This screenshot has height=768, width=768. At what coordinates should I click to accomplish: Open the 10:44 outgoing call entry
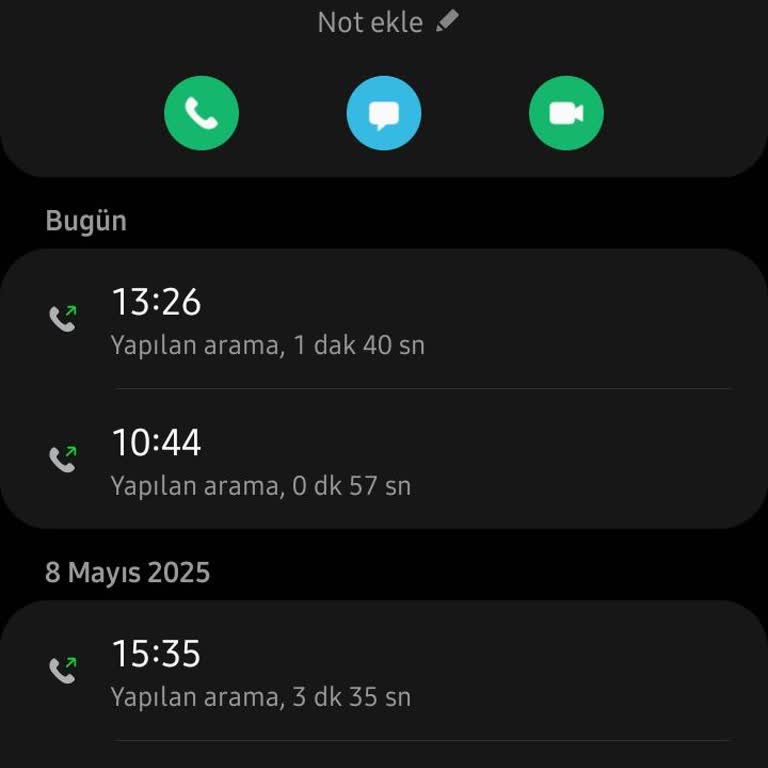[384, 459]
